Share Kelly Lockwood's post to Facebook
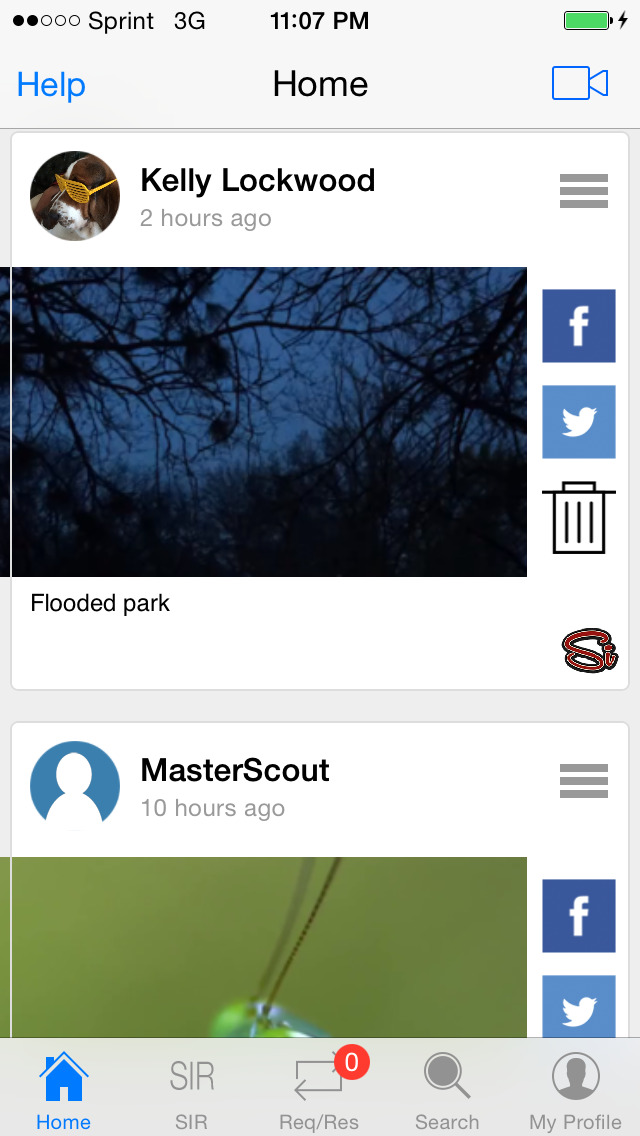640x1136 pixels. point(579,326)
